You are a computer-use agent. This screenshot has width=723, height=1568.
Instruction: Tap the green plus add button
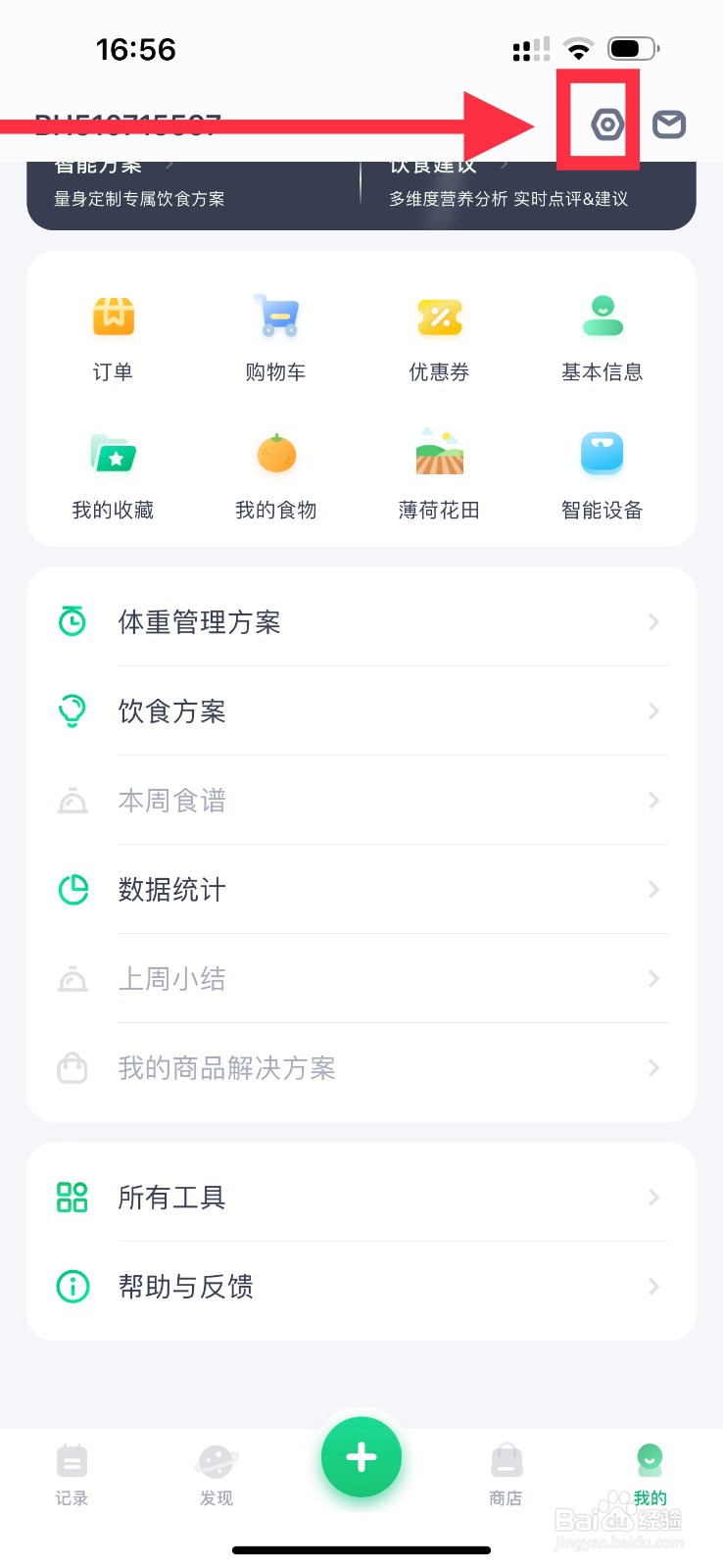[361, 1457]
